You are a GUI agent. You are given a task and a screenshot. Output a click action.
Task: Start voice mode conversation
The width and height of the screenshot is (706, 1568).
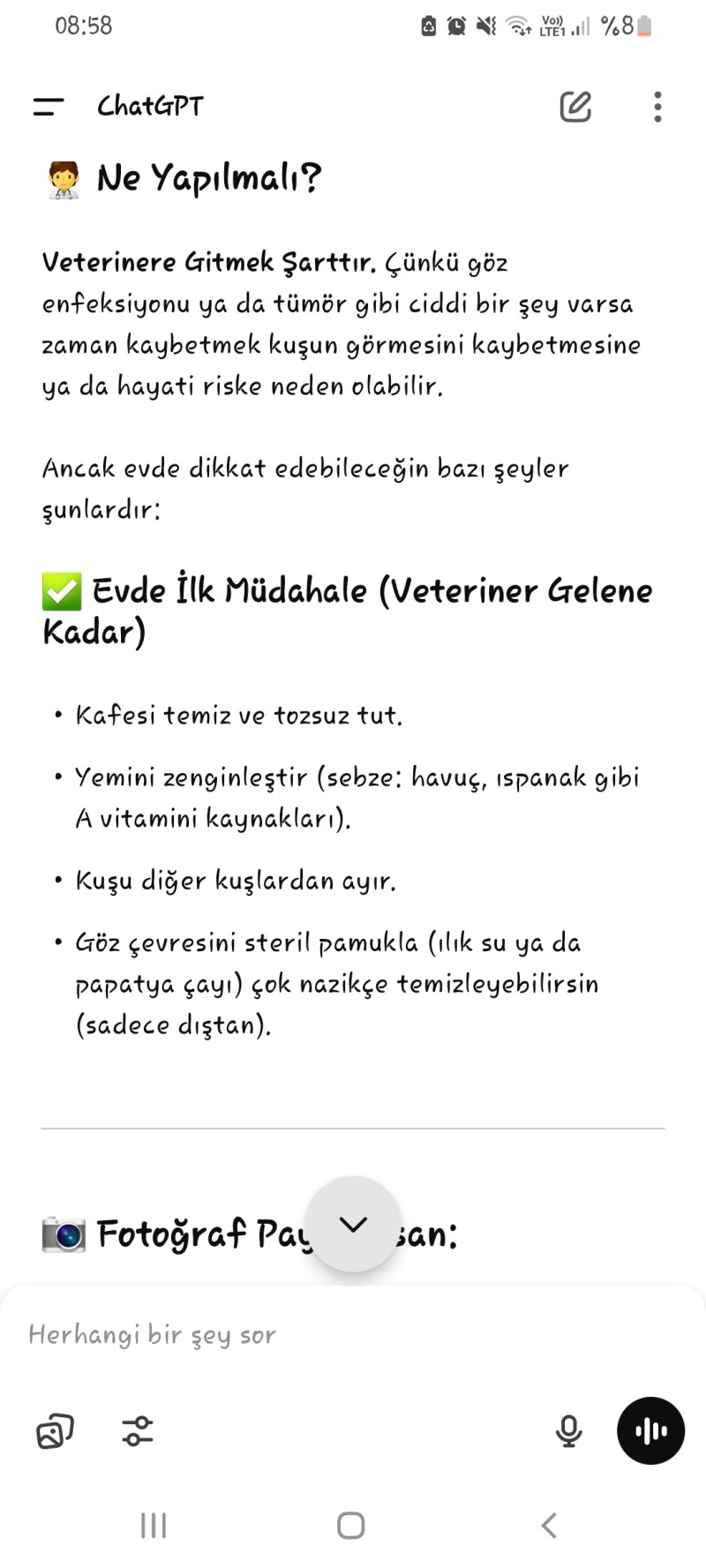[650, 1431]
